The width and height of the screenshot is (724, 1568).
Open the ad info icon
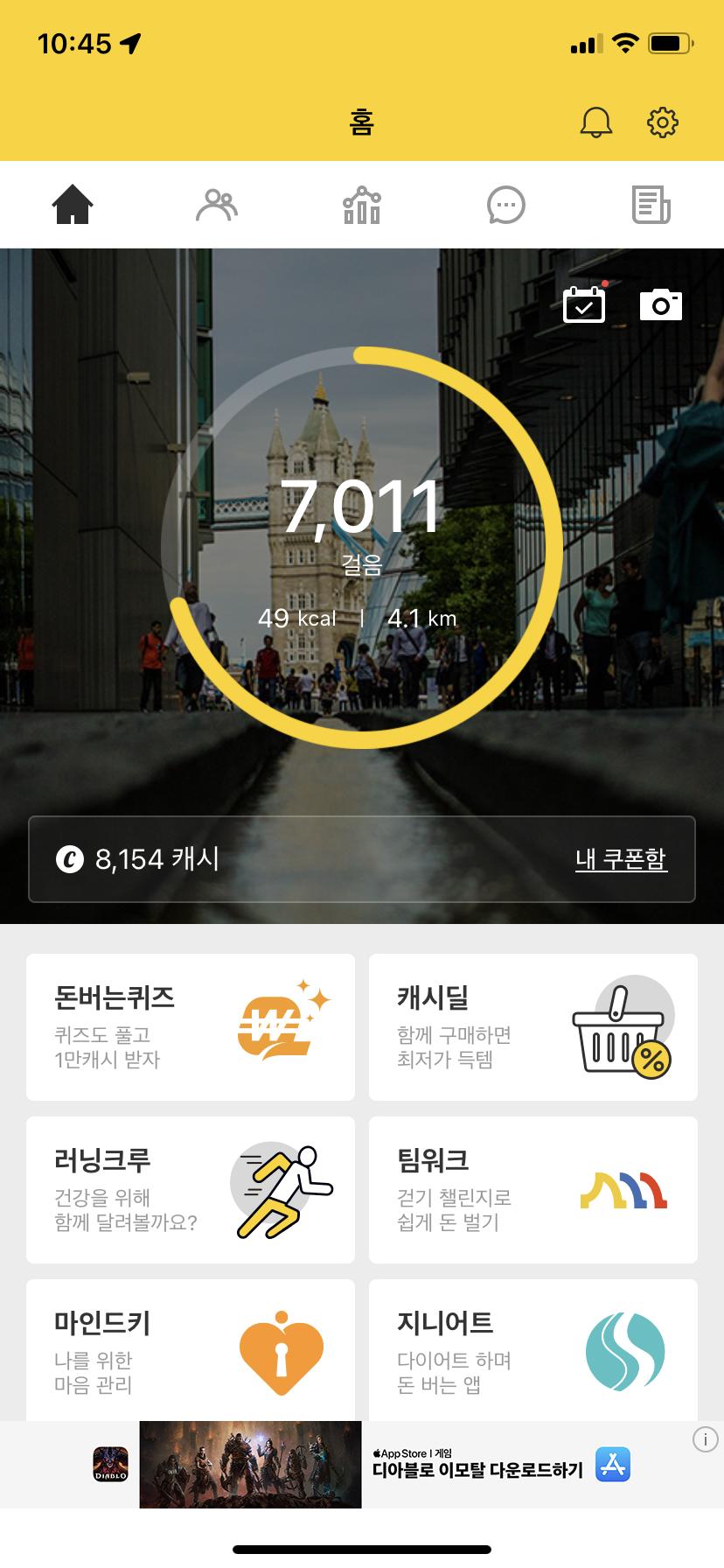705,1439
